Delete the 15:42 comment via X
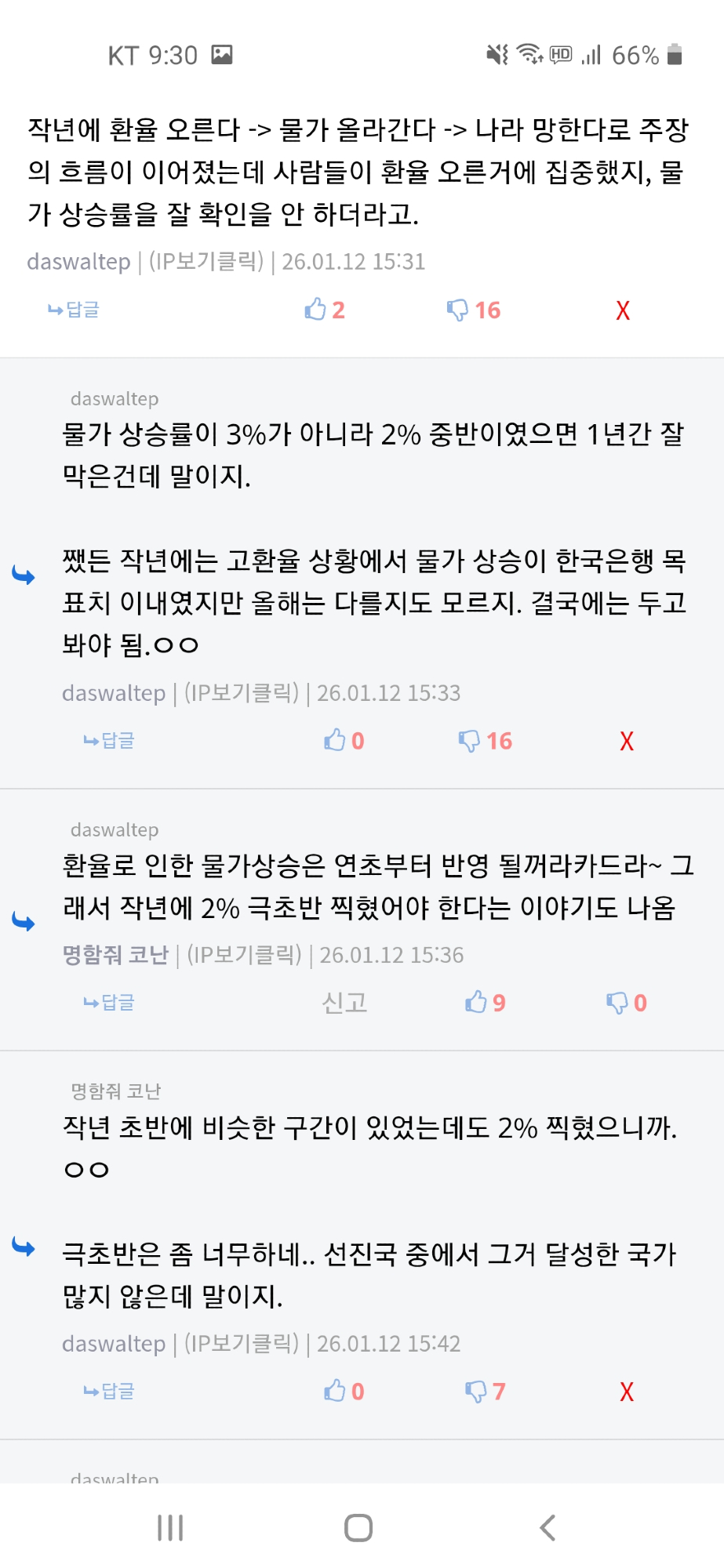The image size is (724, 1568). click(x=627, y=1392)
